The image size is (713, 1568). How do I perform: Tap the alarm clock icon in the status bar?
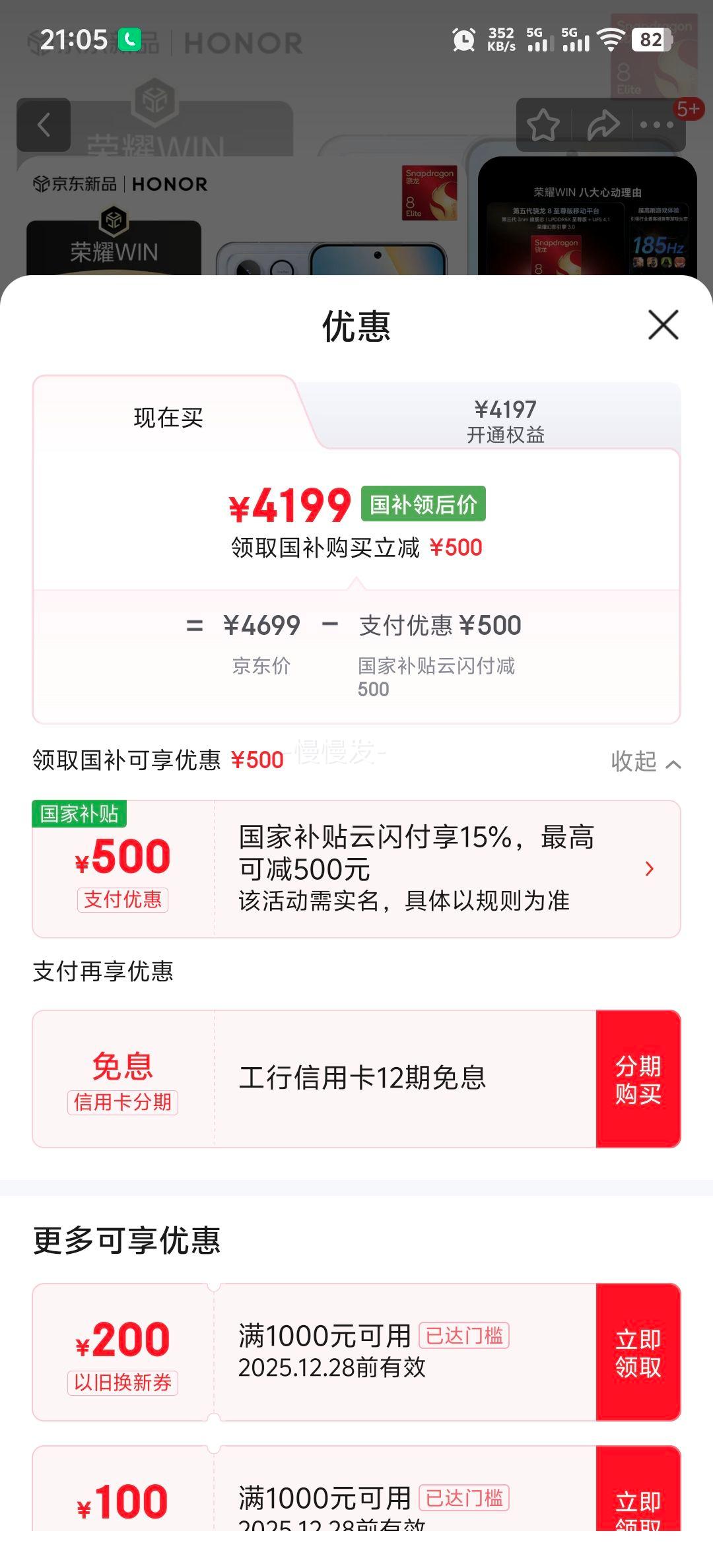click(x=463, y=41)
